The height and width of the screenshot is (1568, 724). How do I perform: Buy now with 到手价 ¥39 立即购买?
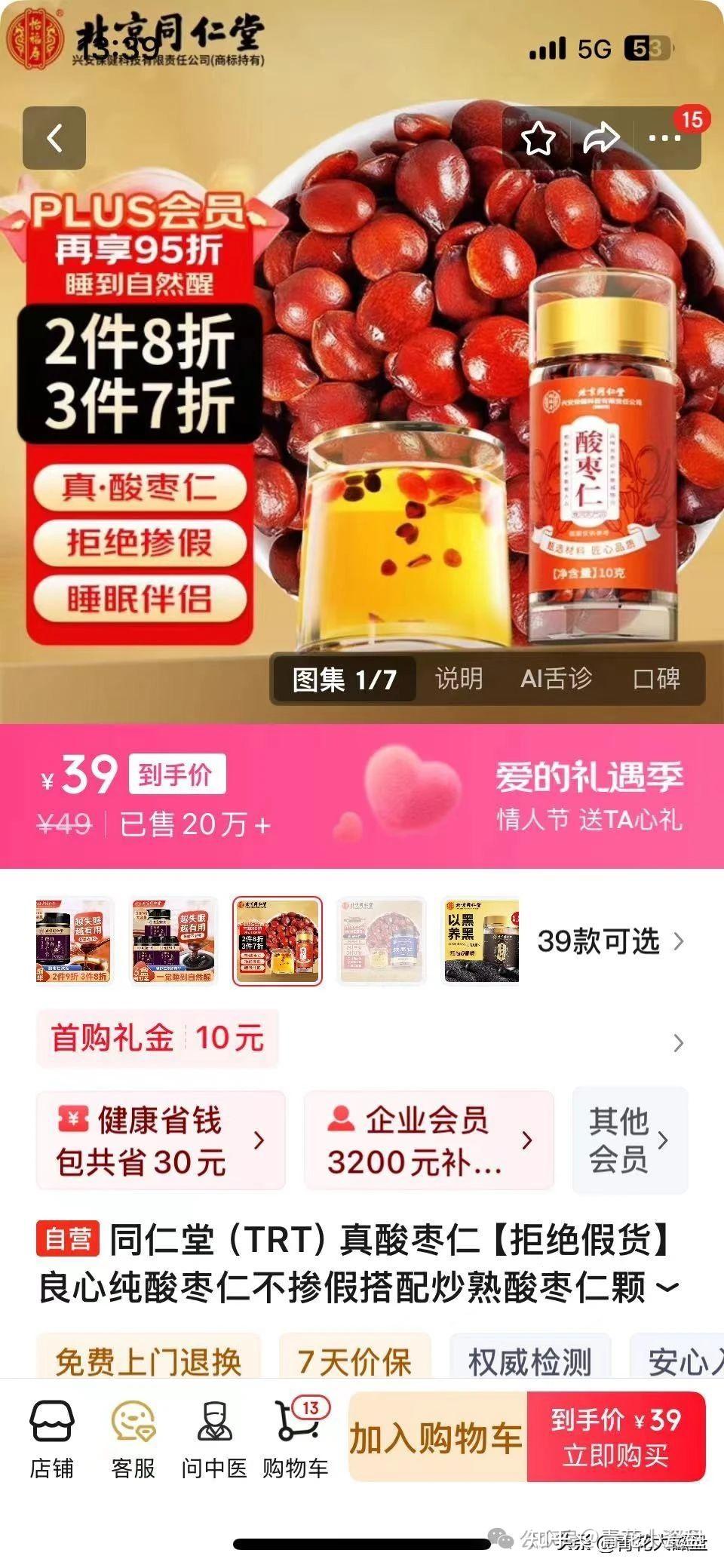616,1439
